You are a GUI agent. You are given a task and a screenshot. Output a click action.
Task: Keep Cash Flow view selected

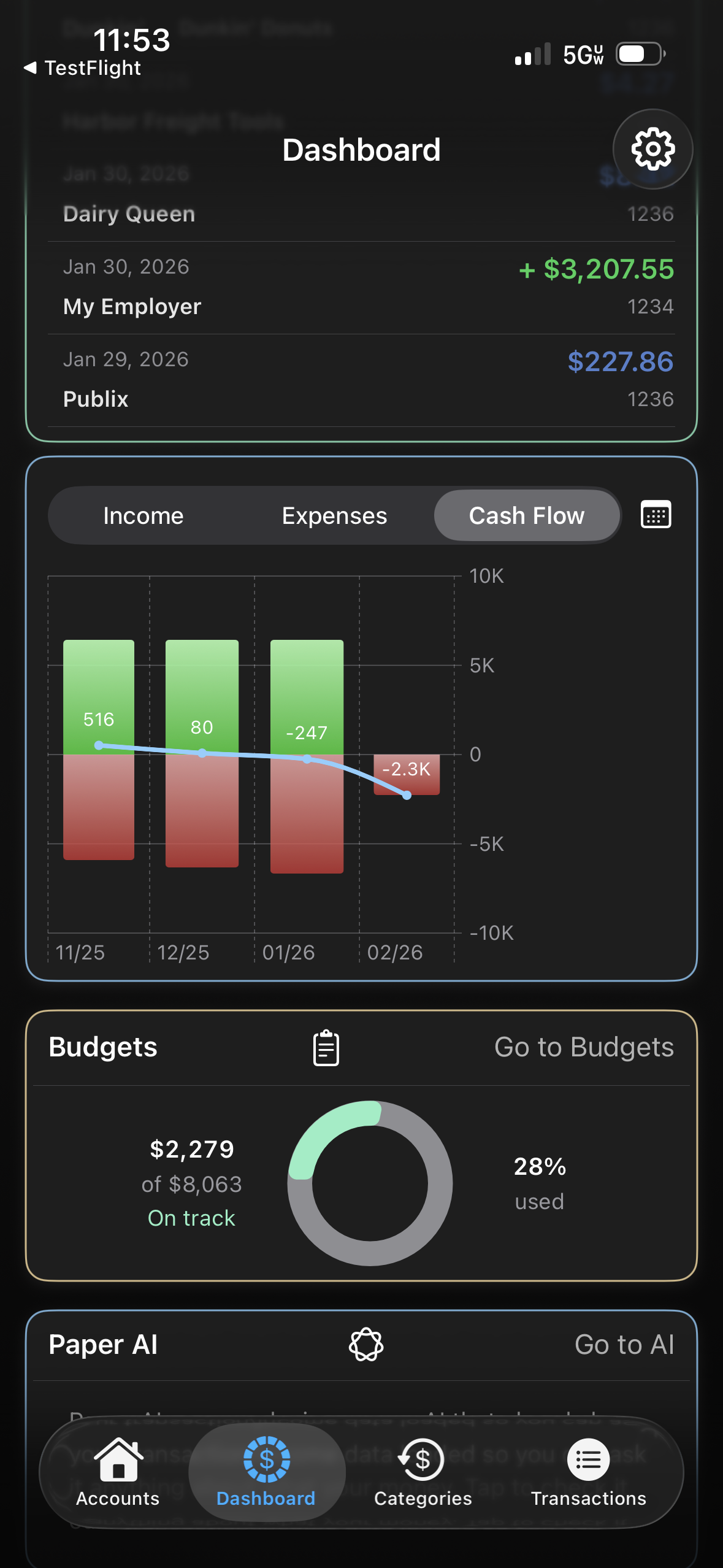(526, 515)
